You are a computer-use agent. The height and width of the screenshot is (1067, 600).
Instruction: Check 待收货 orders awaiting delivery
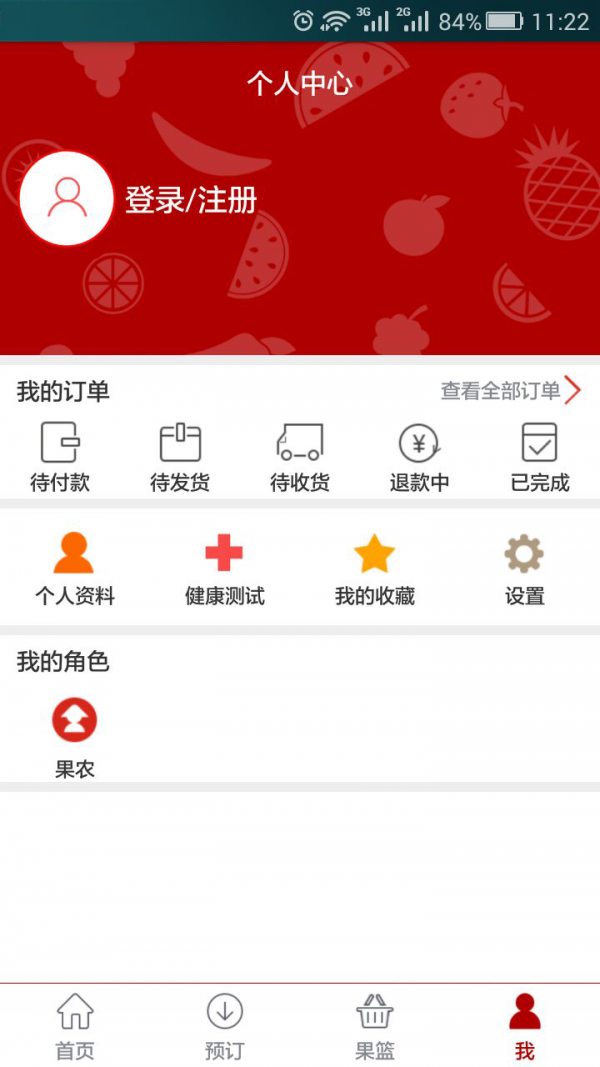point(300,457)
